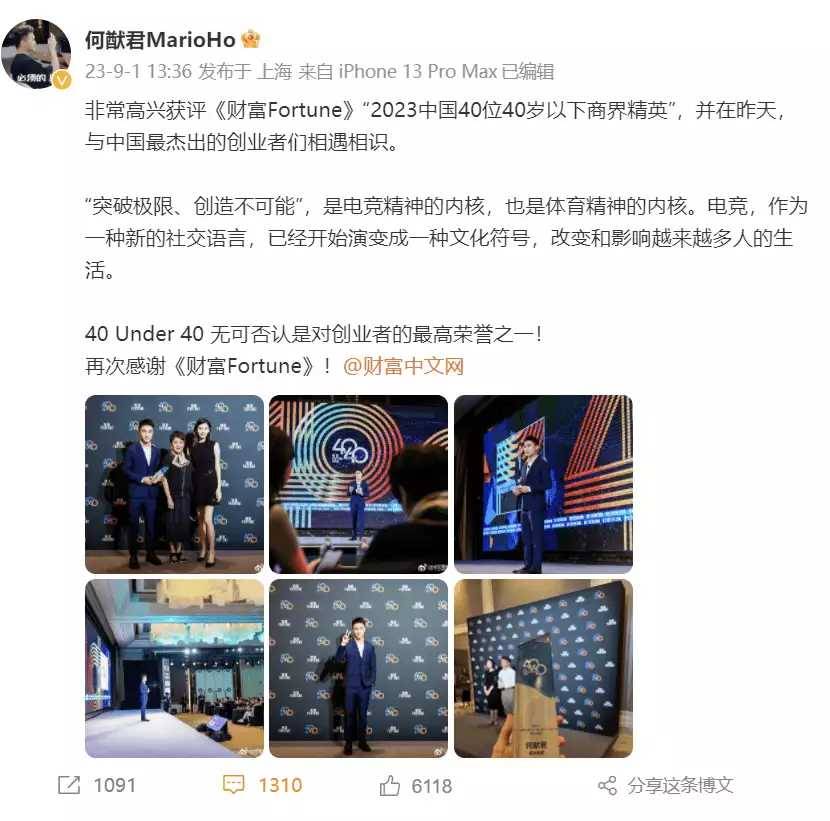Open 何猷君MarioHo's profile avatar
This screenshot has height=821, width=830.
pyautogui.click(x=35, y=54)
